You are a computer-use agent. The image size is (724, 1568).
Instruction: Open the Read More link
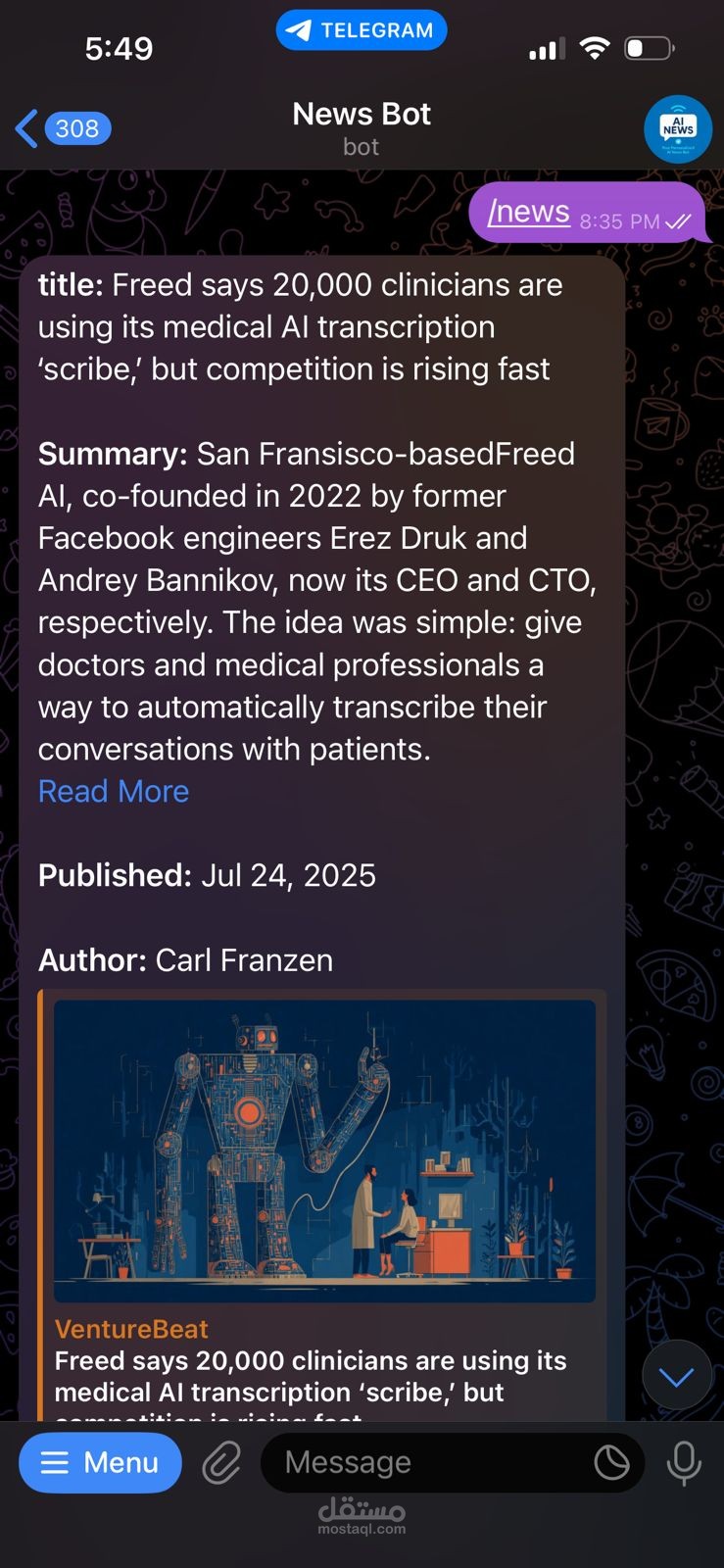tap(114, 791)
